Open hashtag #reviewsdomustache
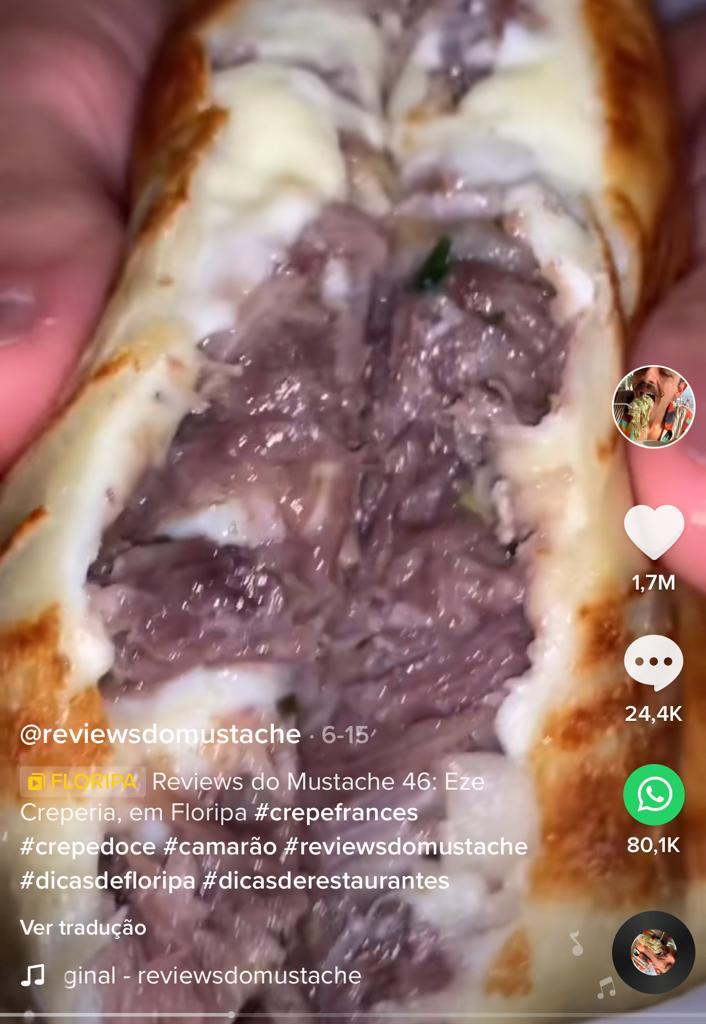The height and width of the screenshot is (1024, 706). [405, 847]
